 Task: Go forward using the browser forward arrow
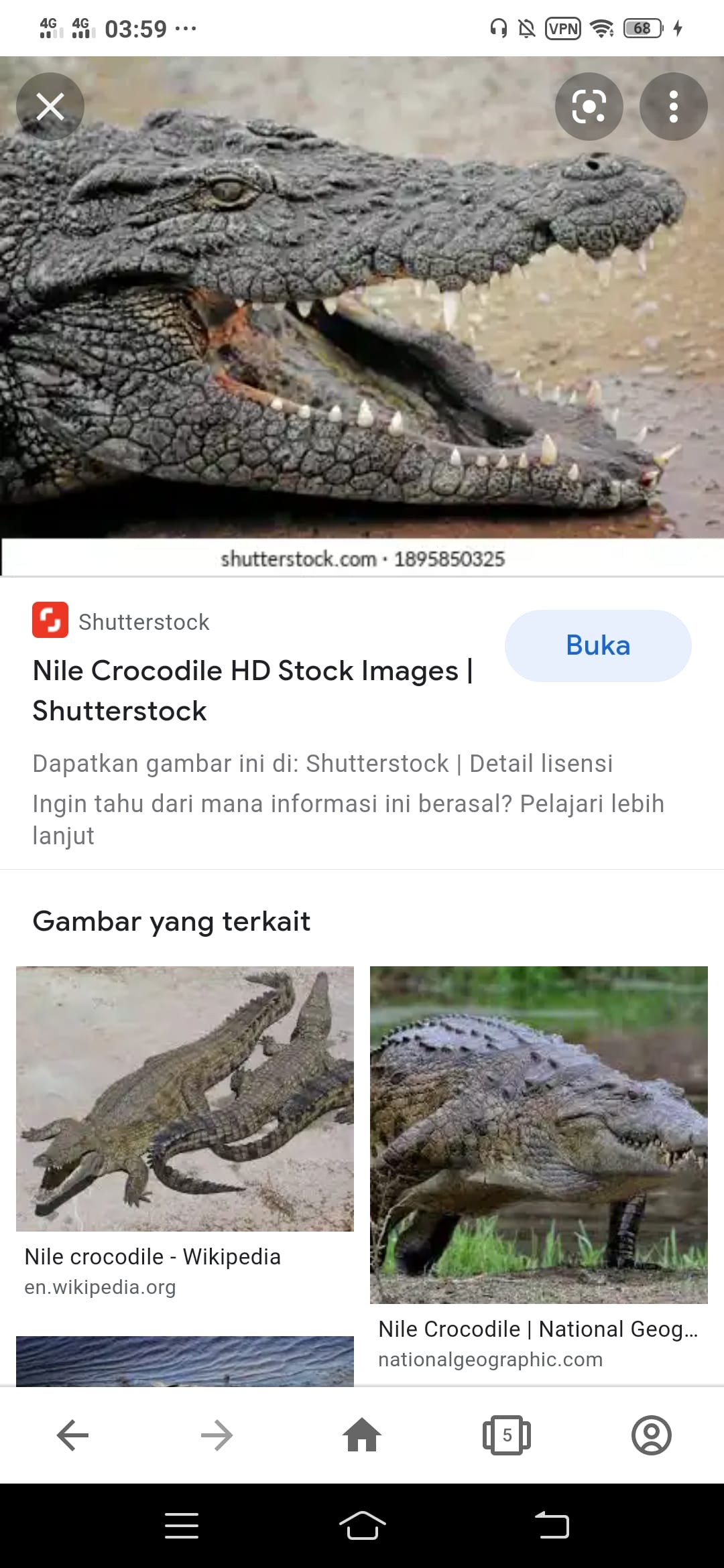point(217,1435)
